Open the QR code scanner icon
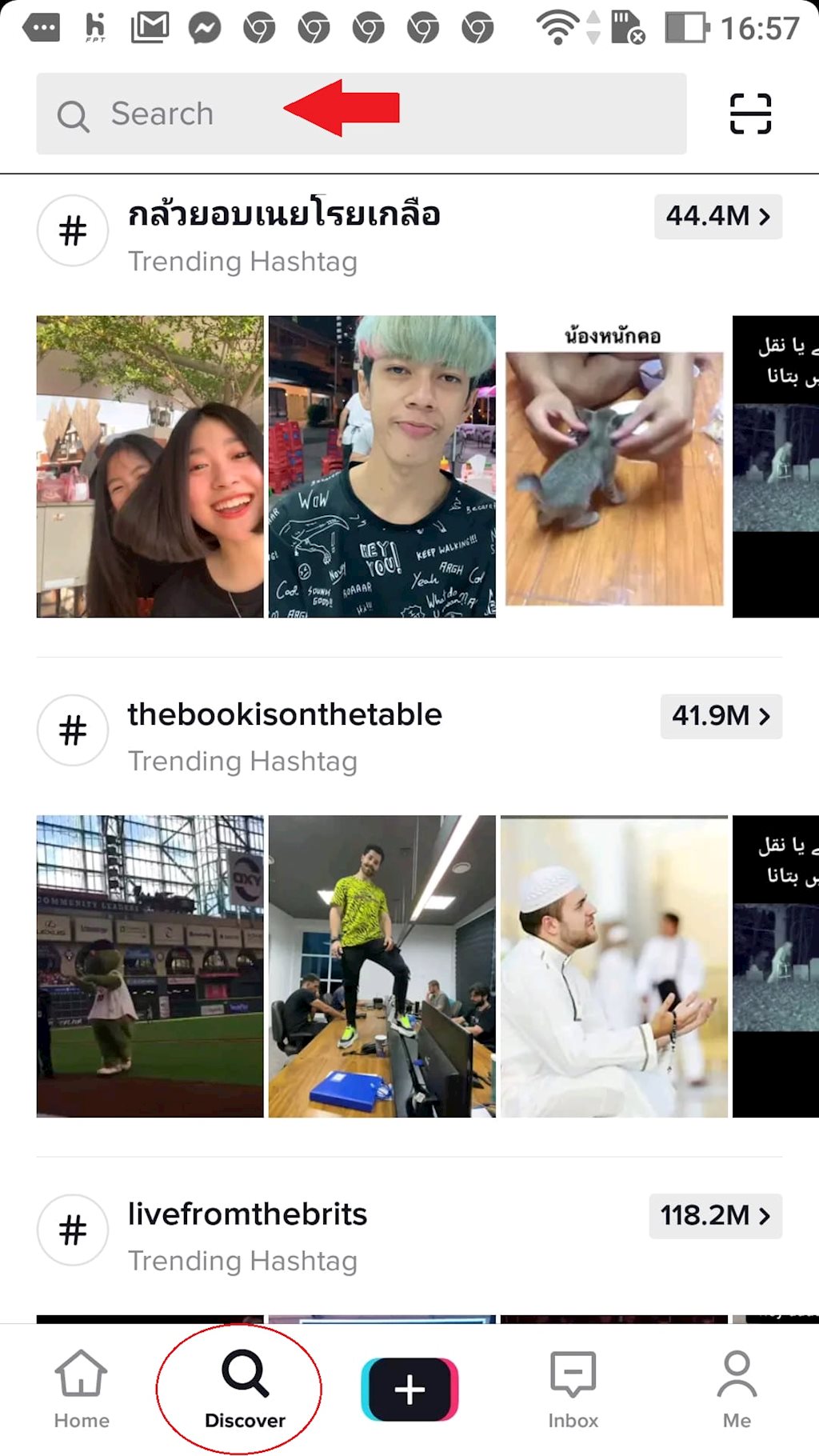The image size is (819, 1456). click(750, 114)
